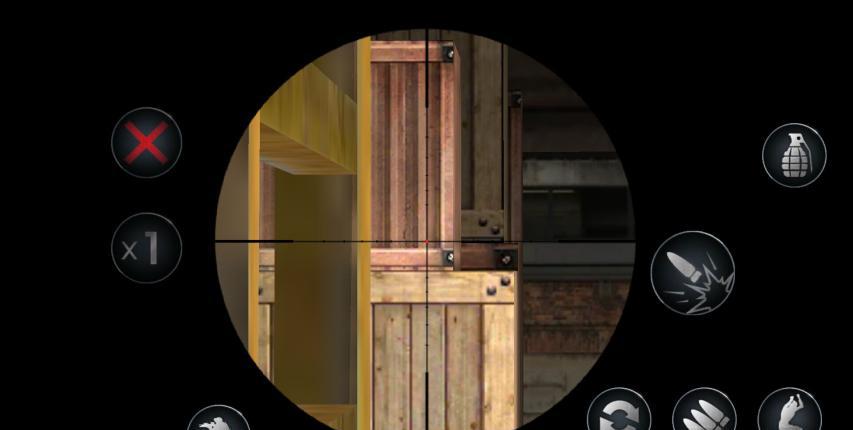The image size is (853, 430).
Task: Fire the weapon with the bullet button
Action: click(692, 272)
